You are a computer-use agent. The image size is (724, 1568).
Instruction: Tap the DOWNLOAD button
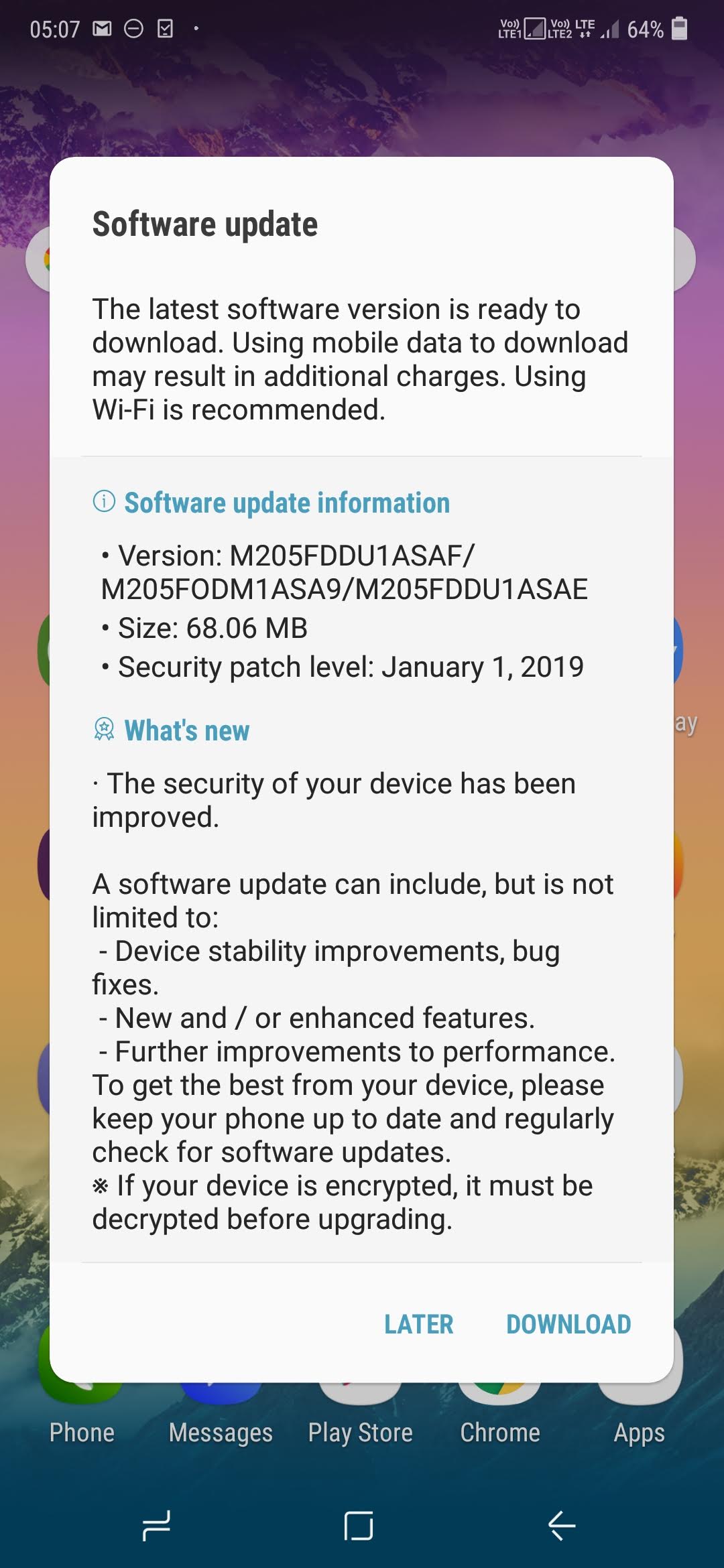568,1324
